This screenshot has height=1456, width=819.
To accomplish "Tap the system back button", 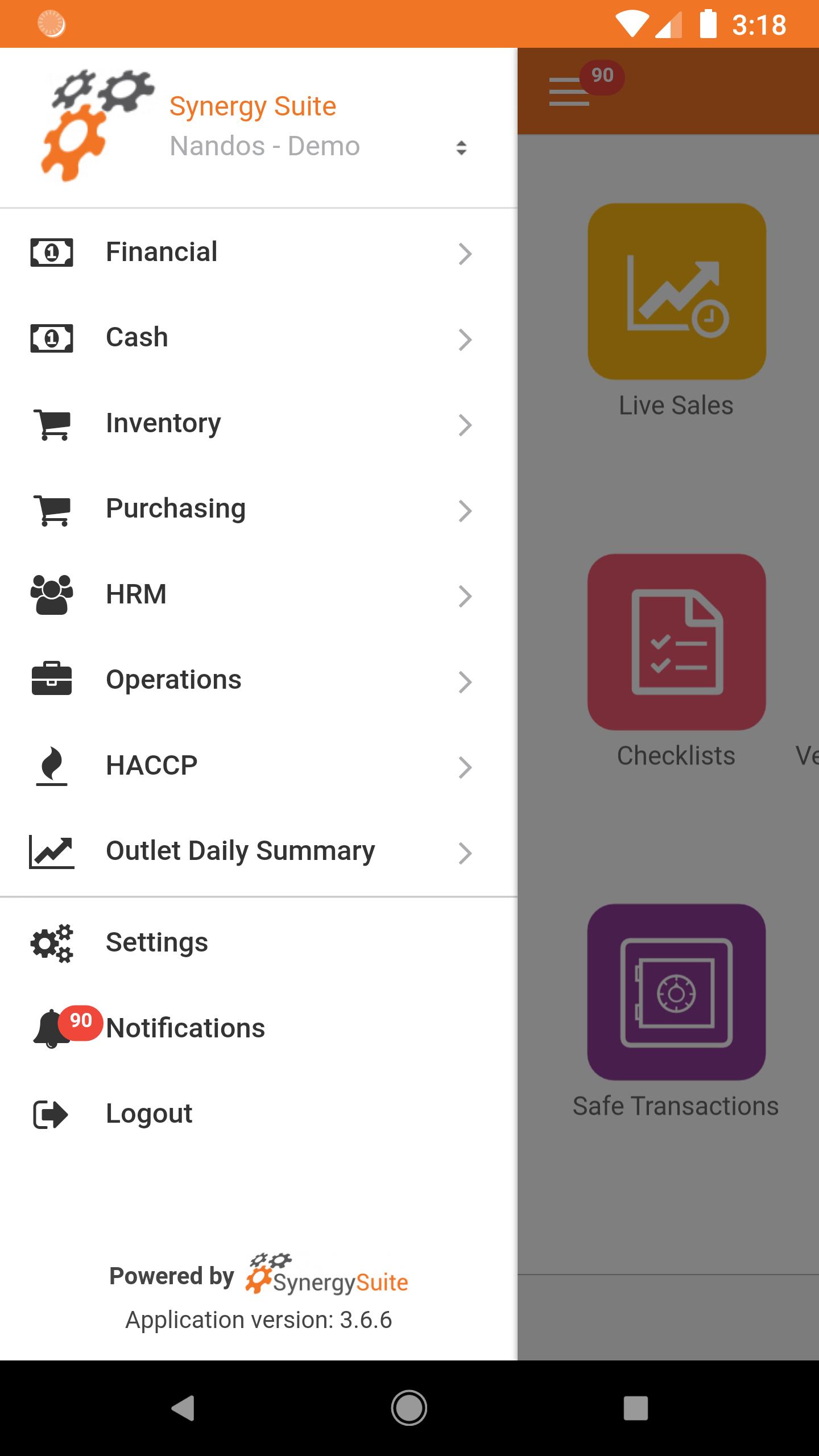I will click(183, 1408).
